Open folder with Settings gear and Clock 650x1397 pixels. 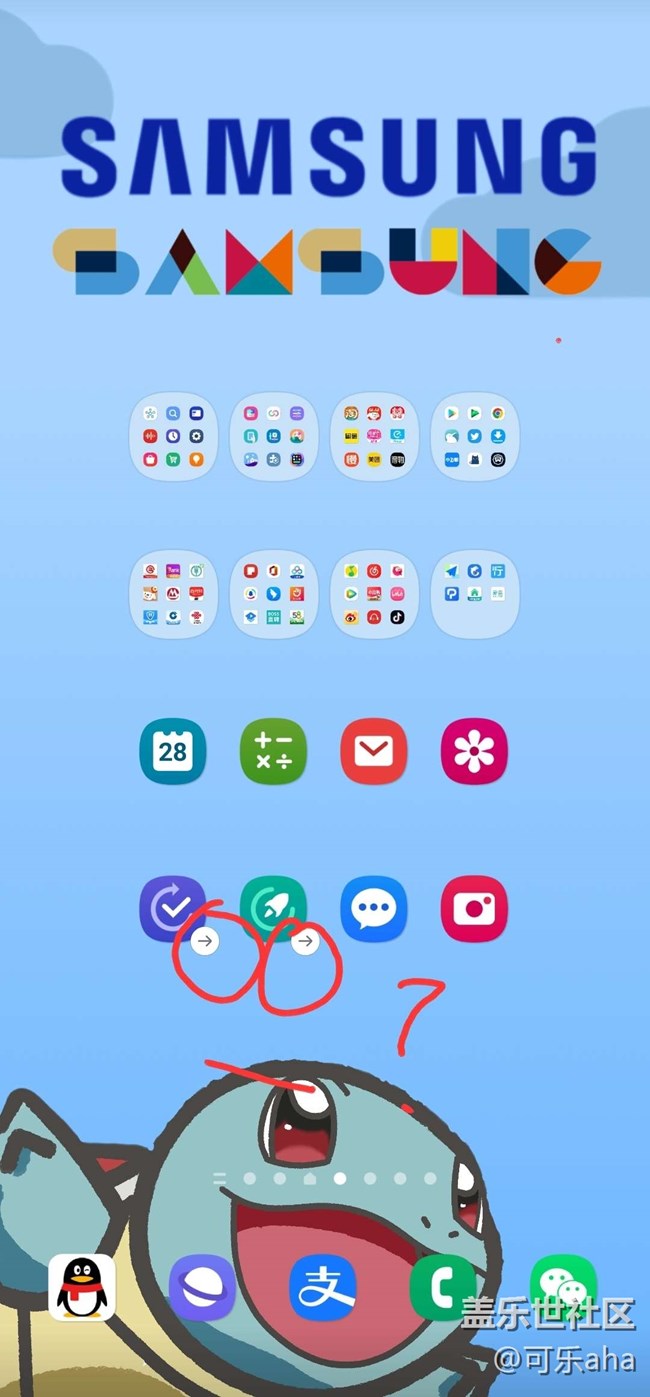click(173, 436)
